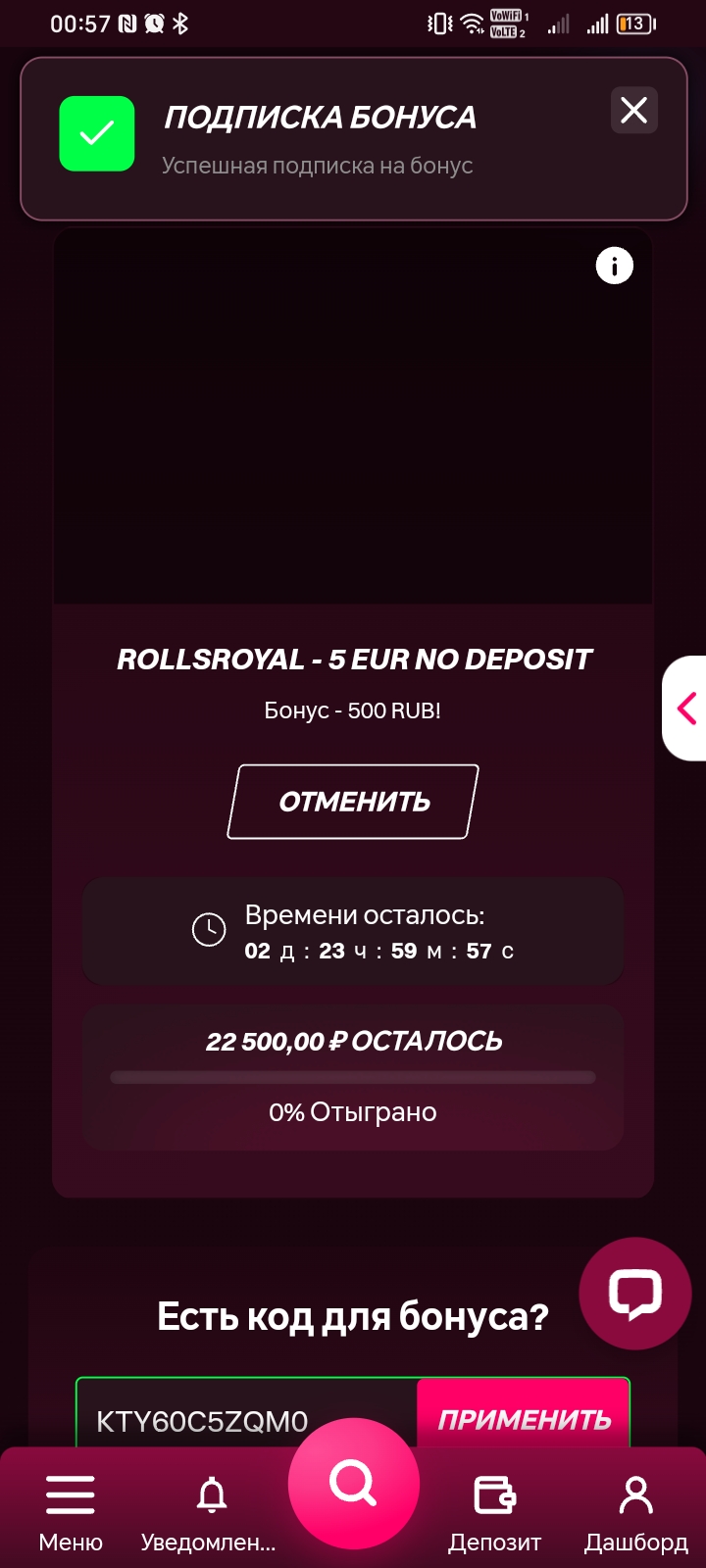
Task: Open Уведомления notifications tab
Action: (x=210, y=1512)
